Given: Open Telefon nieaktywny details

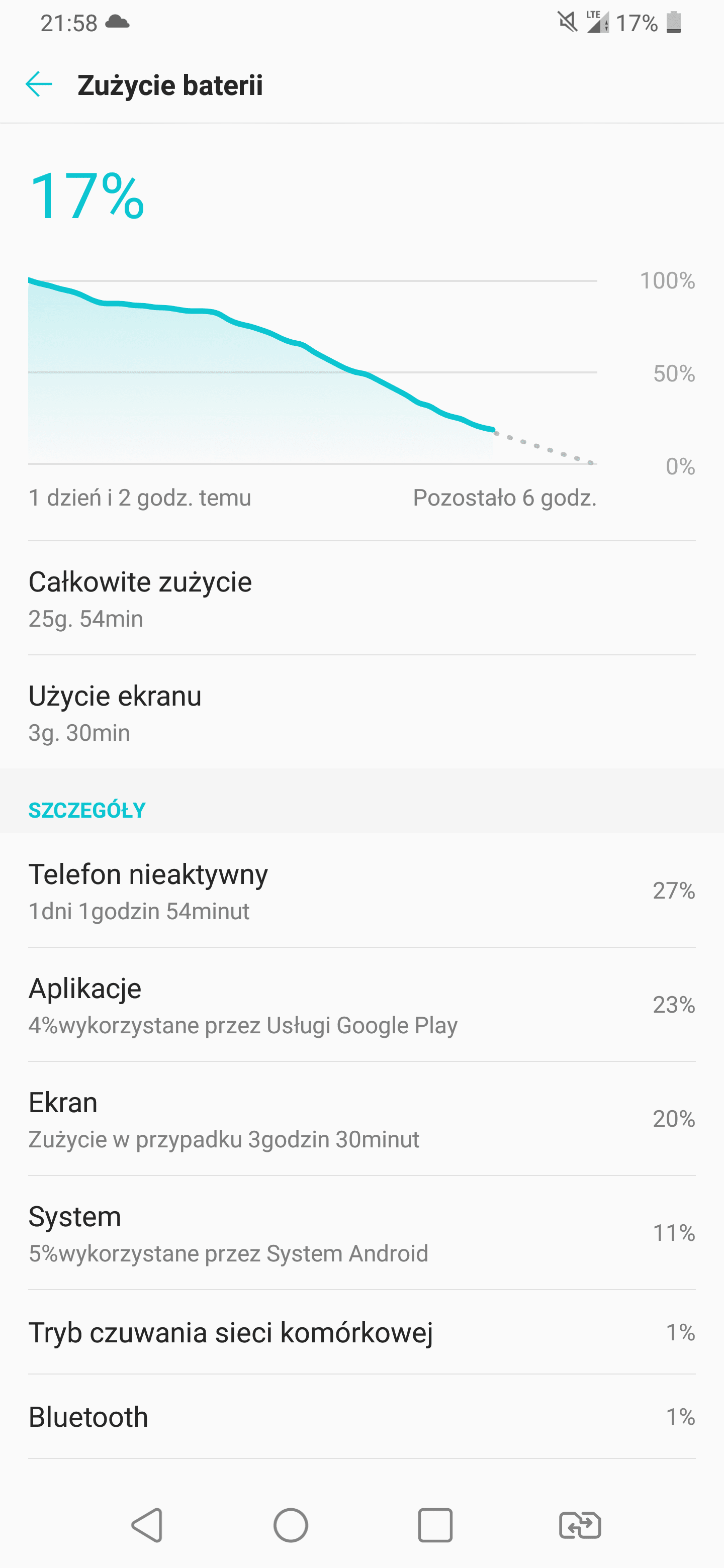Looking at the screenshot, I should (361, 891).
